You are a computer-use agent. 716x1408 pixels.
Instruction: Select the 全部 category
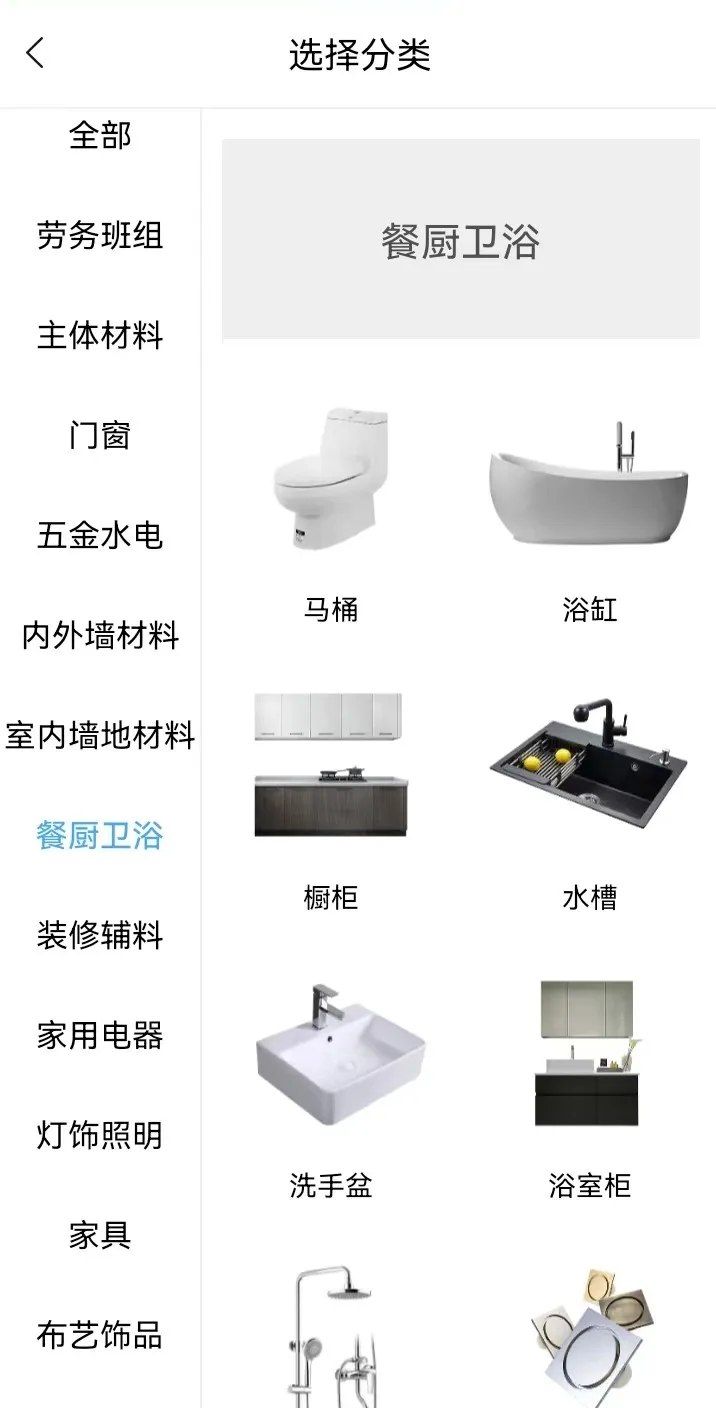[100, 135]
